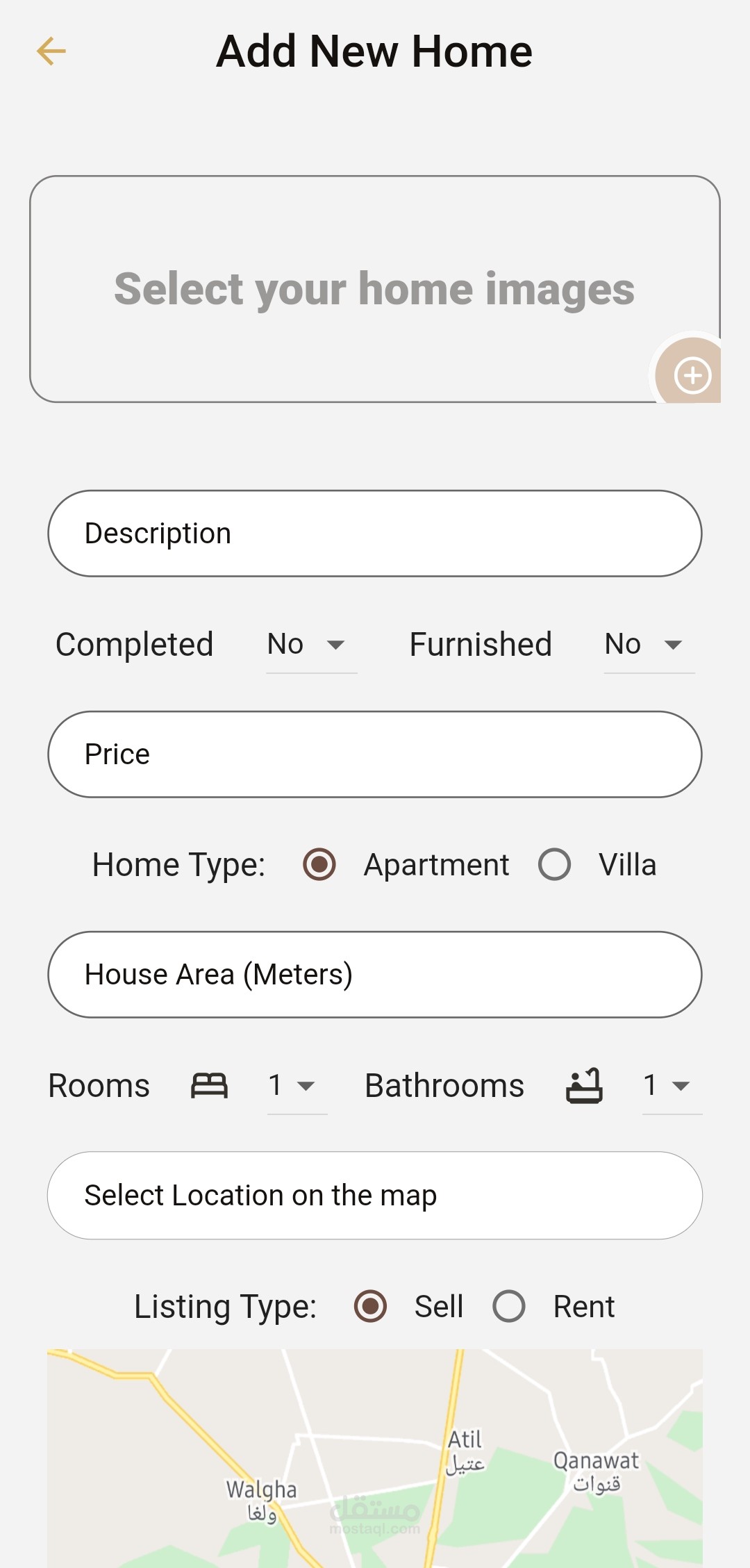750x1568 pixels.
Task: Choose Villa as home type
Action: pos(555,865)
